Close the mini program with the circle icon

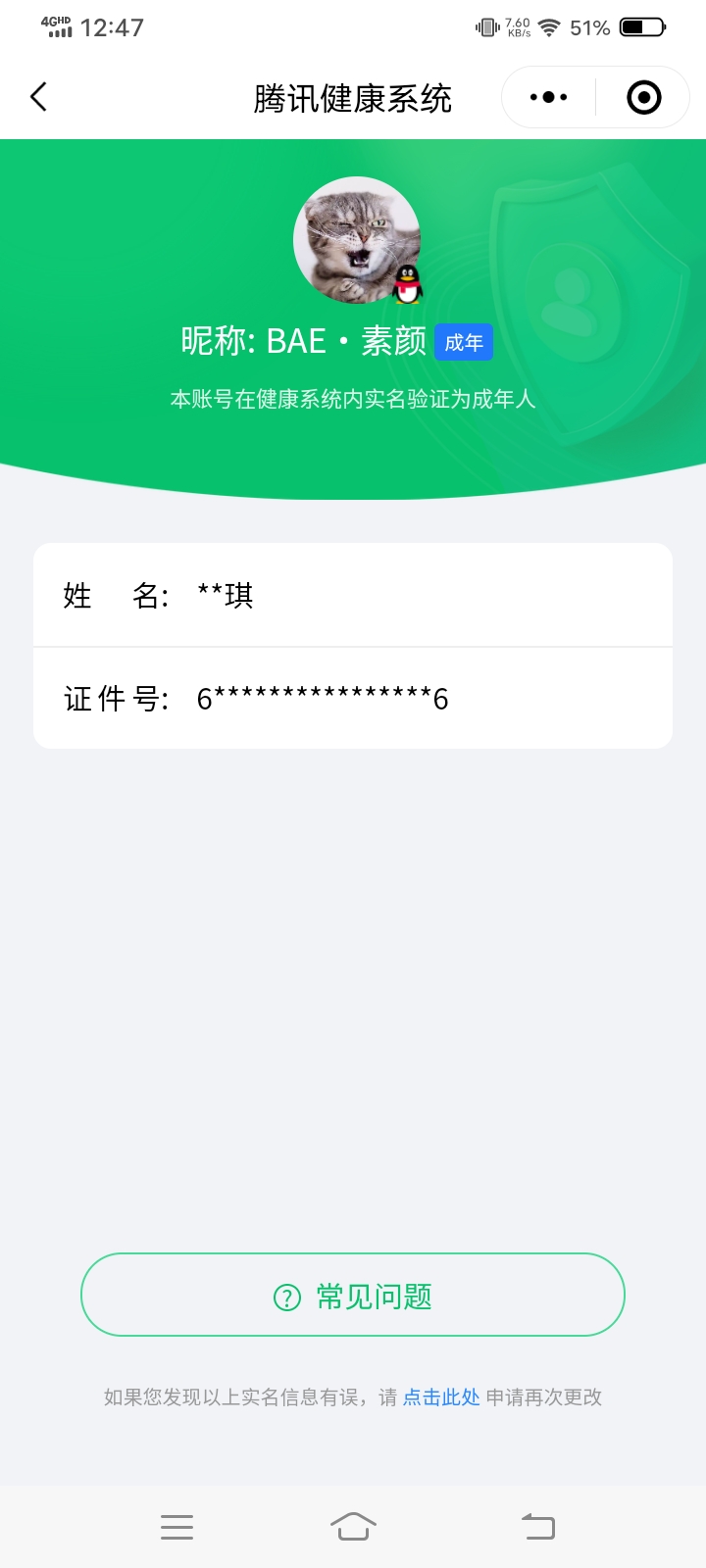643,97
